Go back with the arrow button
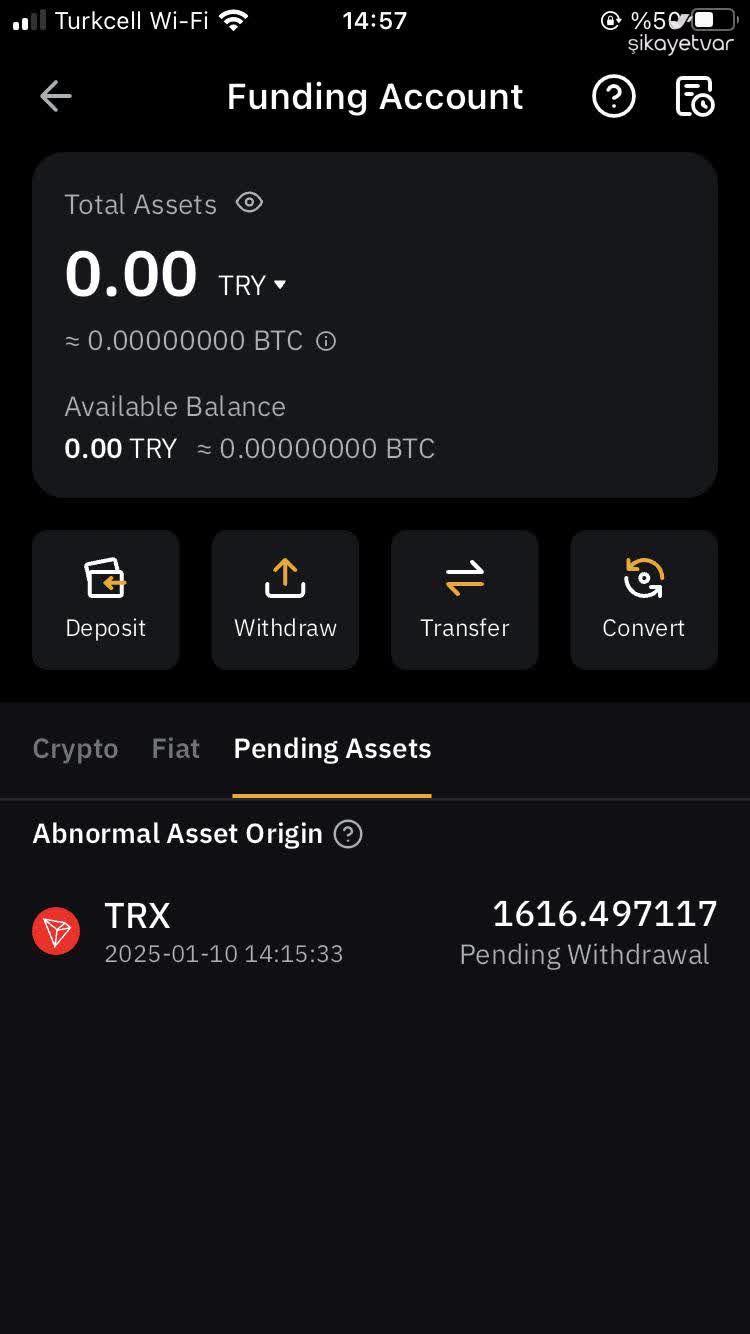750x1334 pixels. pos(55,96)
